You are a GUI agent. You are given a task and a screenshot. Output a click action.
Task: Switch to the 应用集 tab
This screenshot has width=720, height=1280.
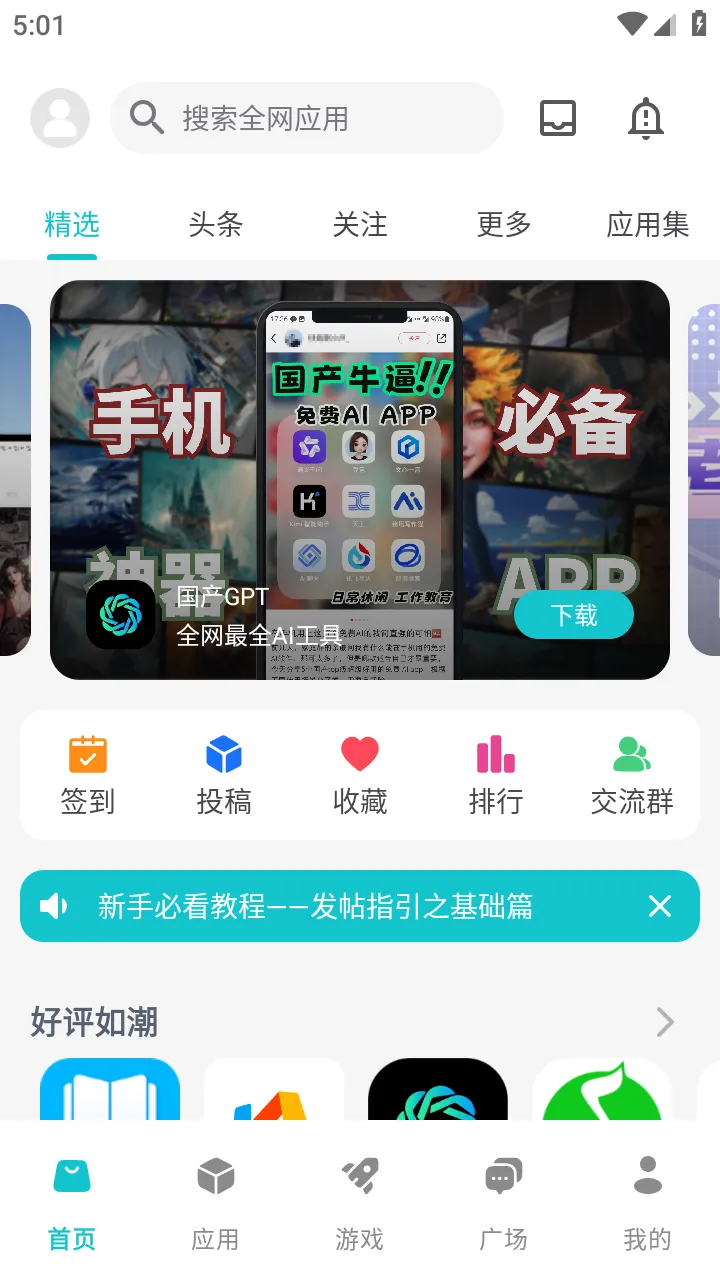[647, 226]
